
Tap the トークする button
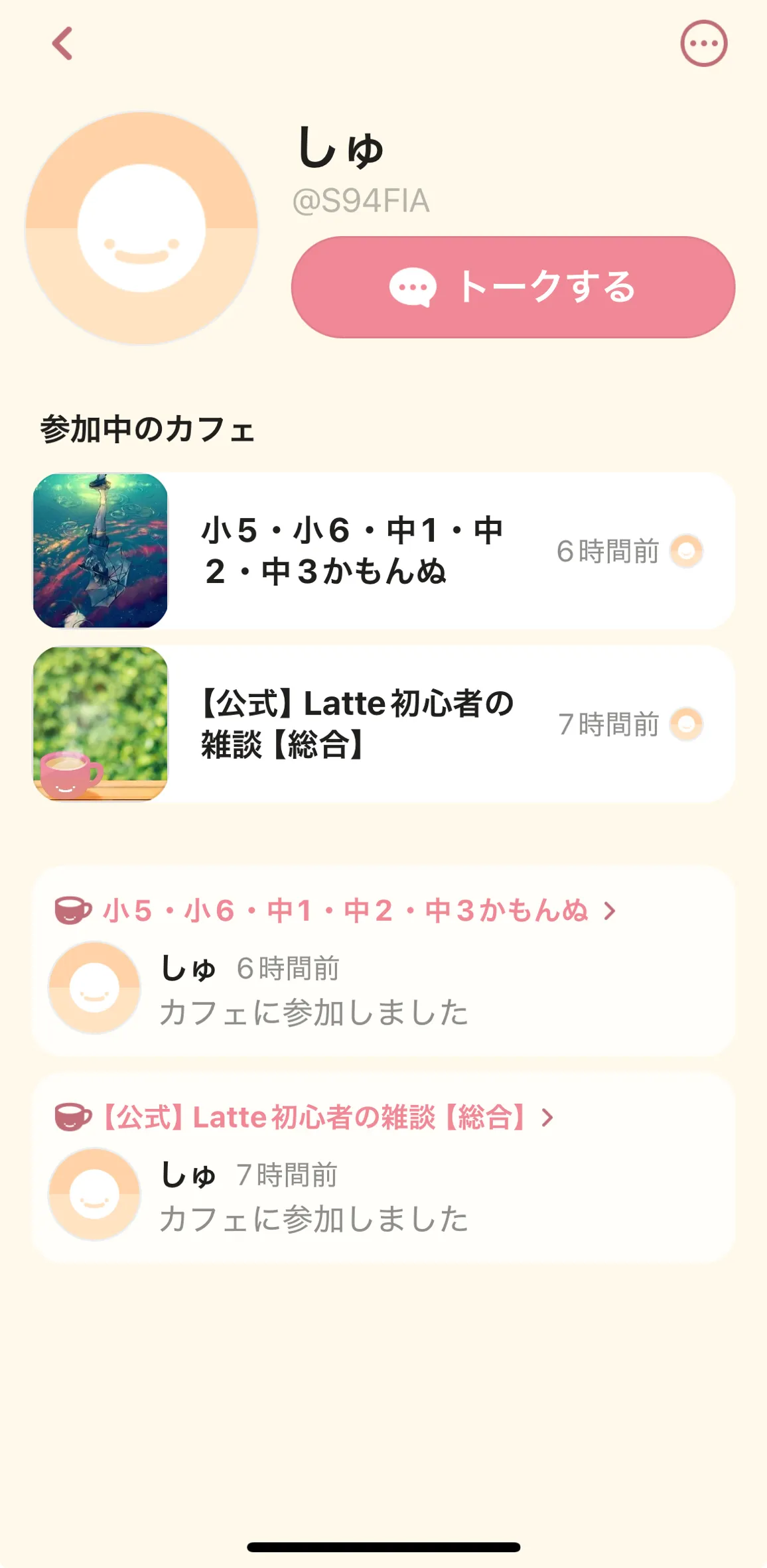click(513, 287)
